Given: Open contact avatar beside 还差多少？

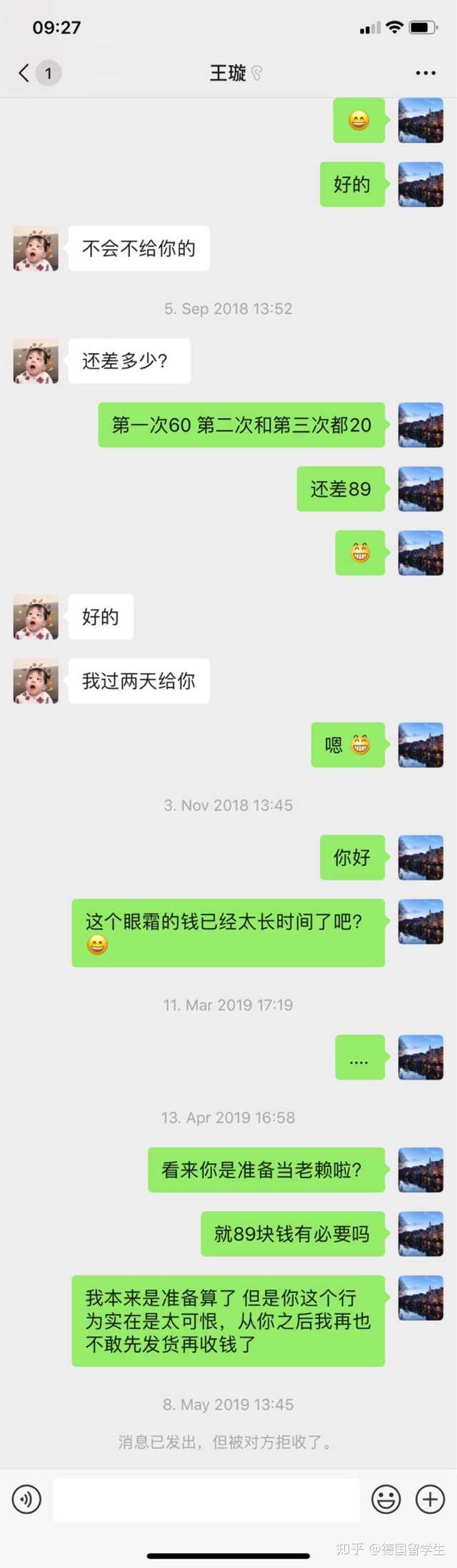Looking at the screenshot, I should click(36, 361).
